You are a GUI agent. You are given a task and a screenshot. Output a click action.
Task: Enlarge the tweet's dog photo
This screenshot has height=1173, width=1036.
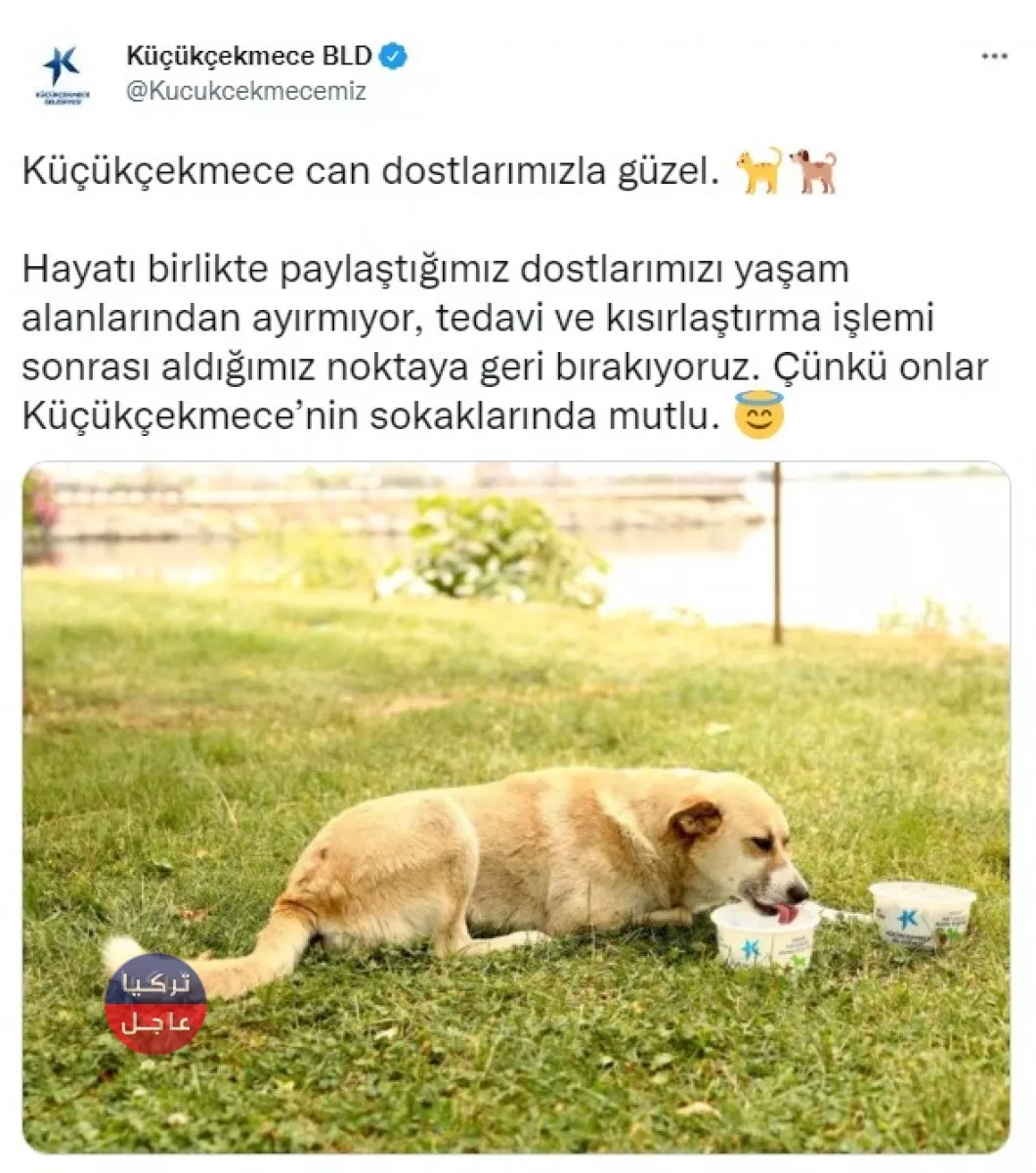click(516, 807)
